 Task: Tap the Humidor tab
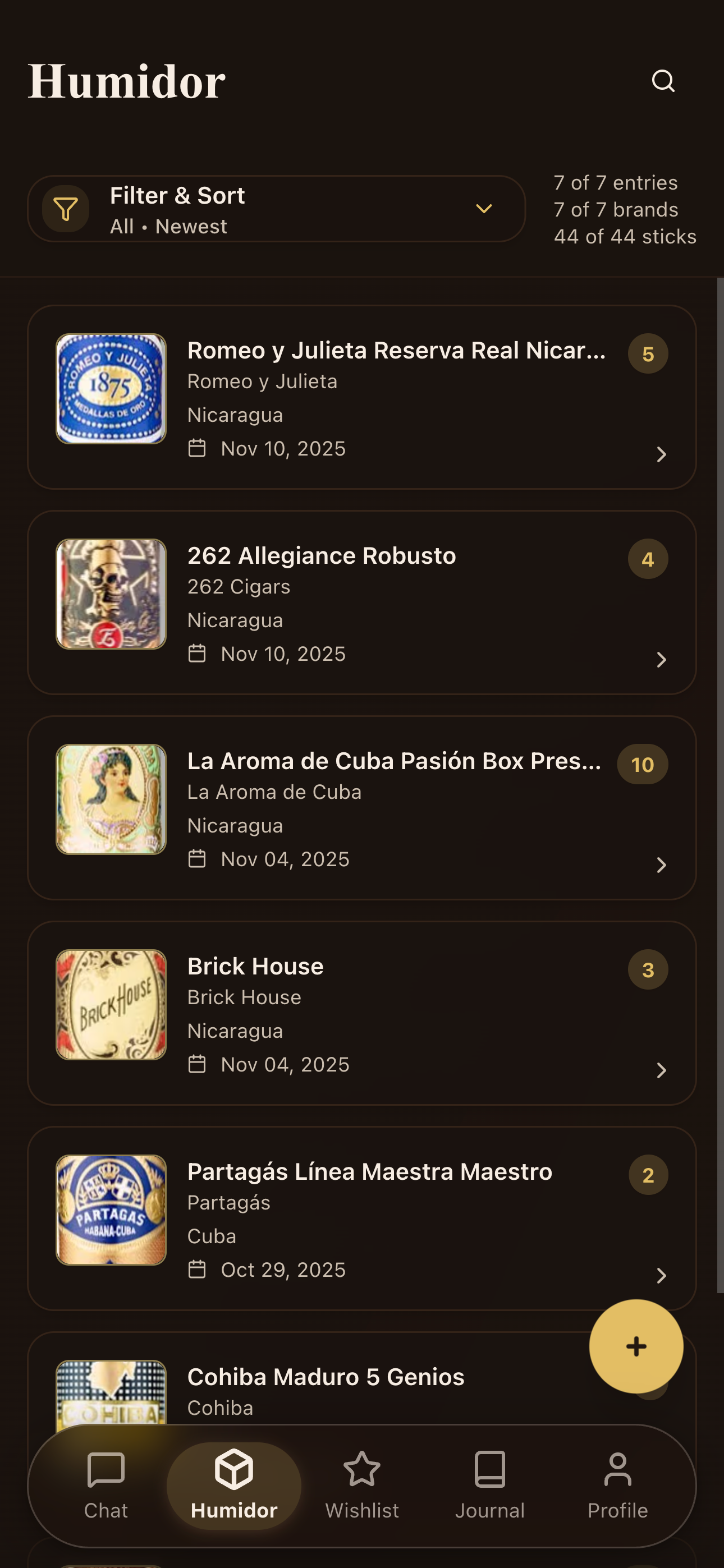[x=234, y=1484]
